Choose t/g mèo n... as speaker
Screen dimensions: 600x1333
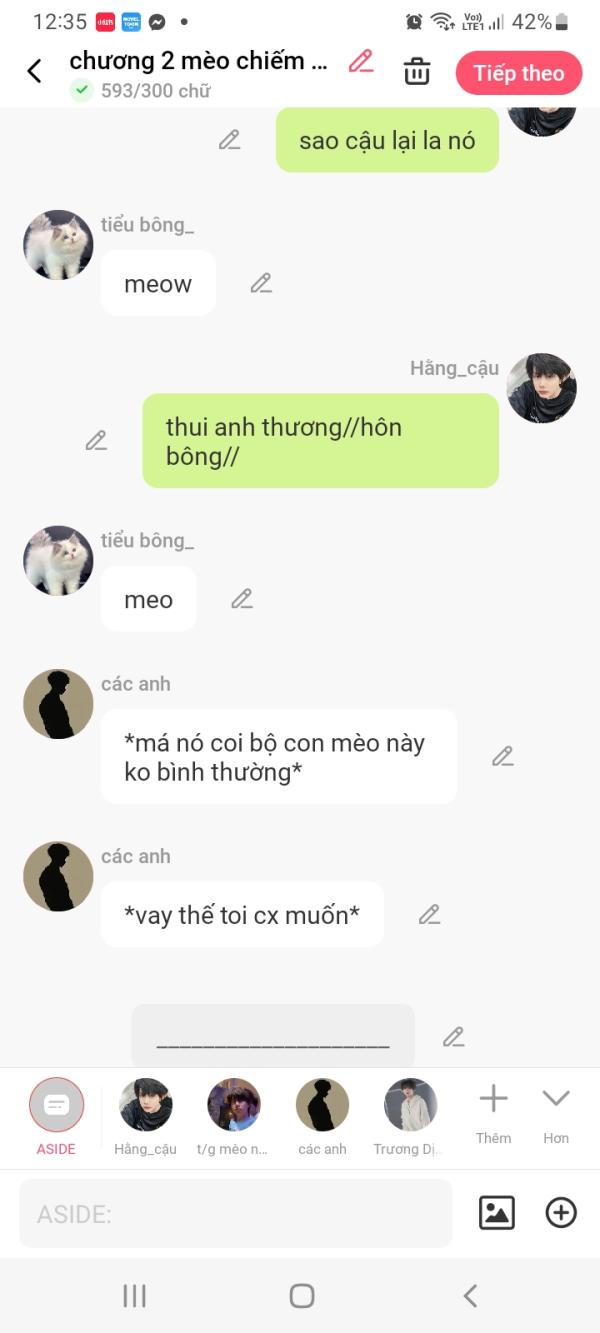click(233, 1118)
